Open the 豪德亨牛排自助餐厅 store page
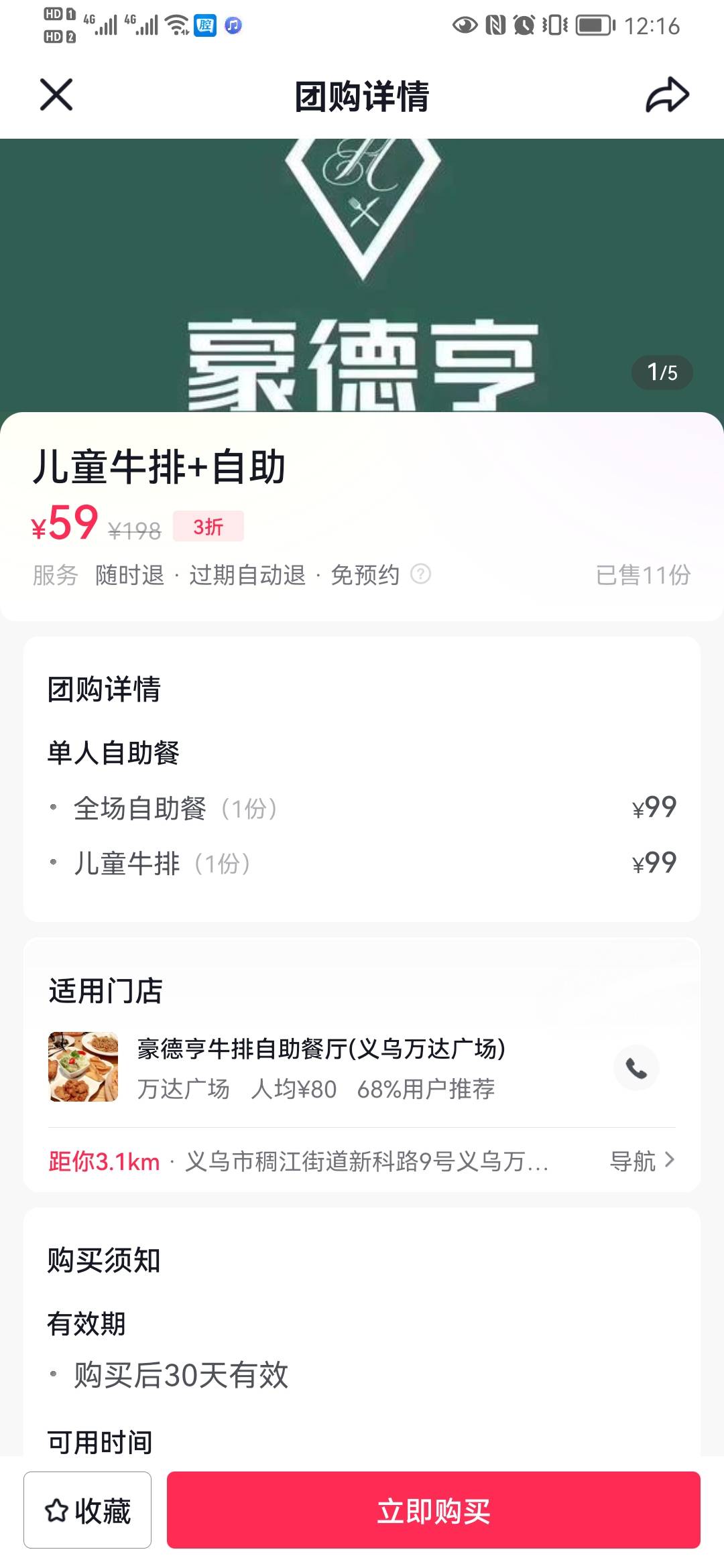This screenshot has width=724, height=1568. pyautogui.click(x=320, y=1049)
